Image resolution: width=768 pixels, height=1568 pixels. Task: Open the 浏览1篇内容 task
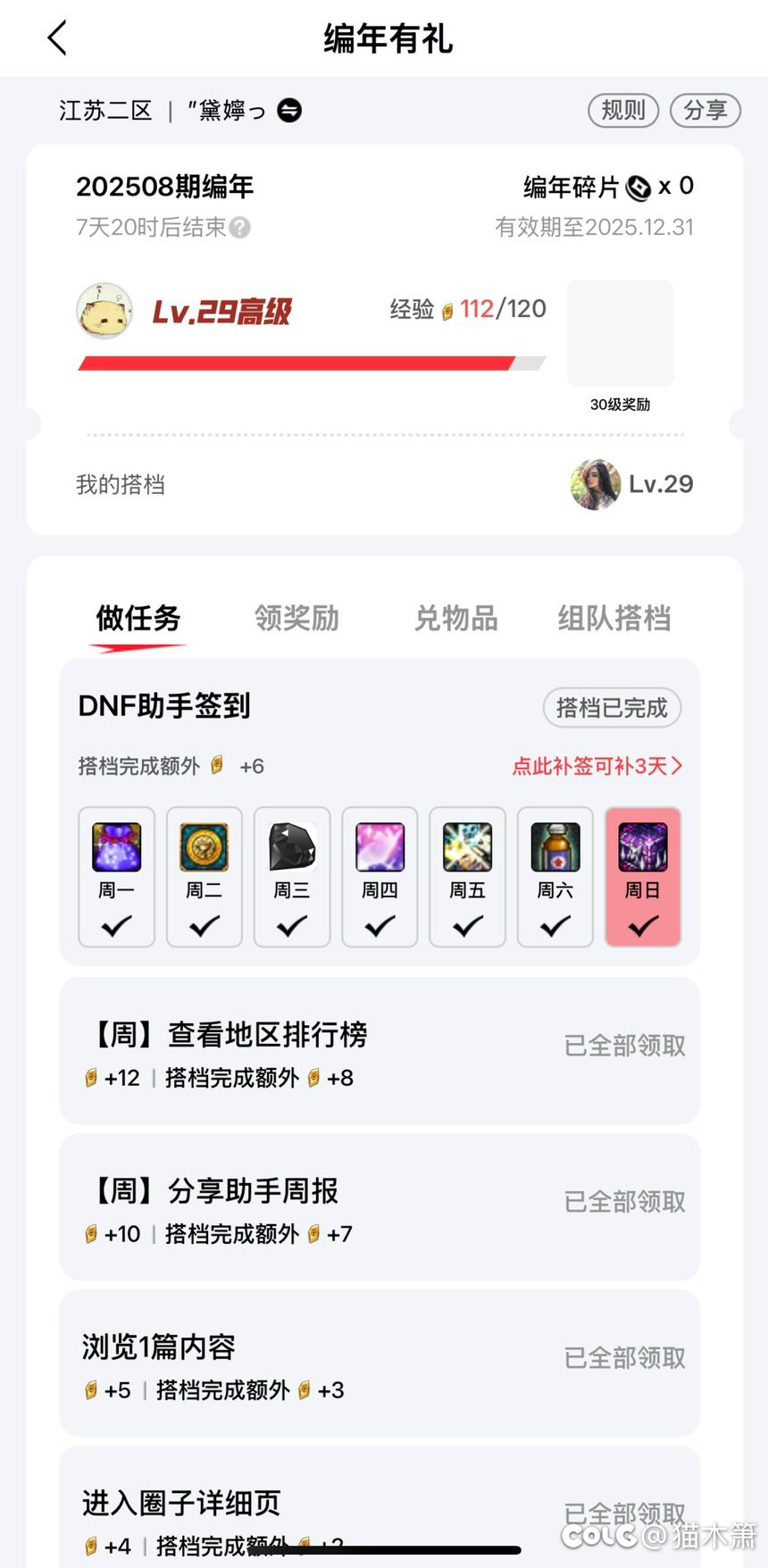(380, 1364)
